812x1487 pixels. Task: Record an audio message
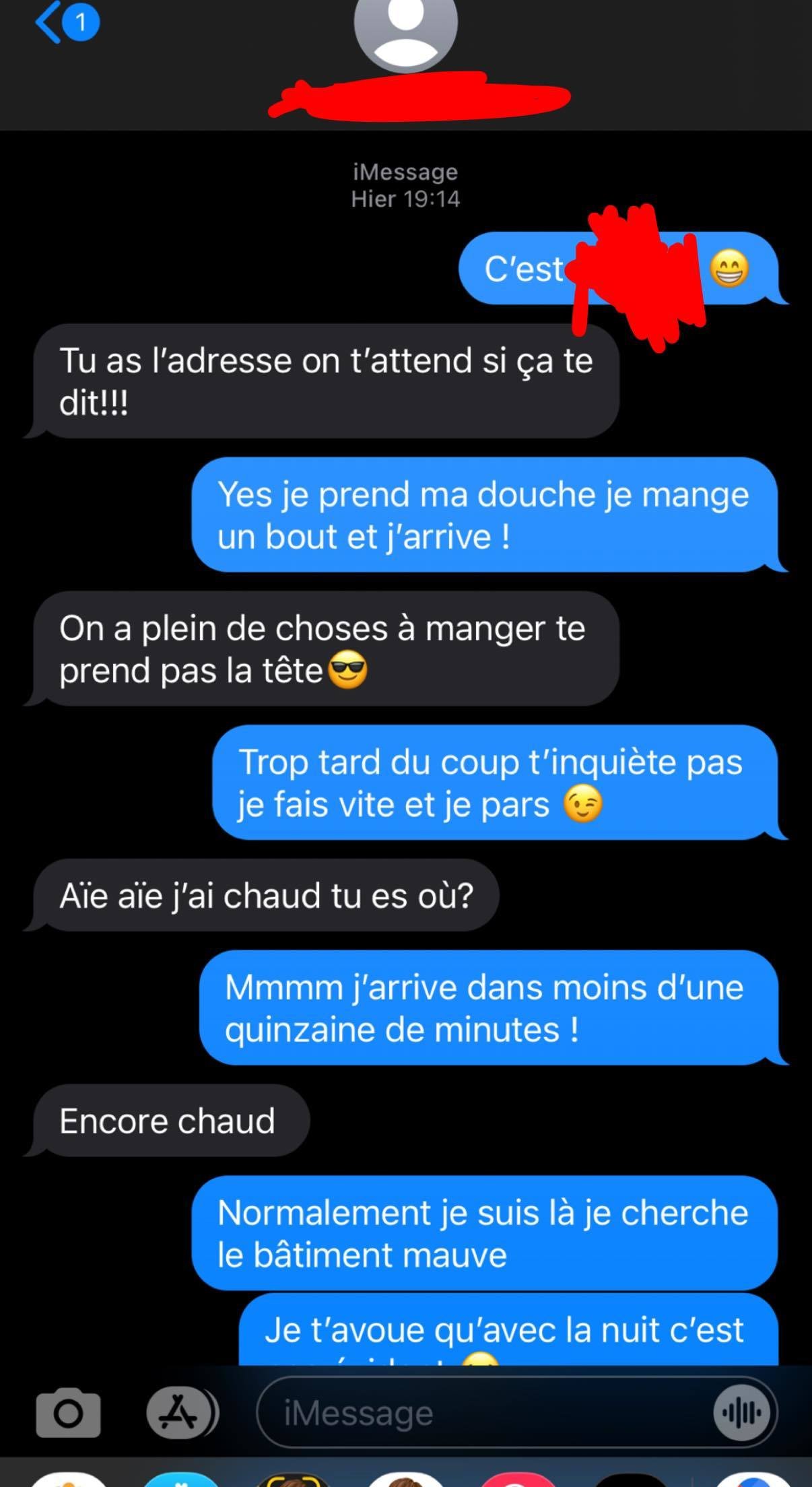click(x=742, y=1412)
